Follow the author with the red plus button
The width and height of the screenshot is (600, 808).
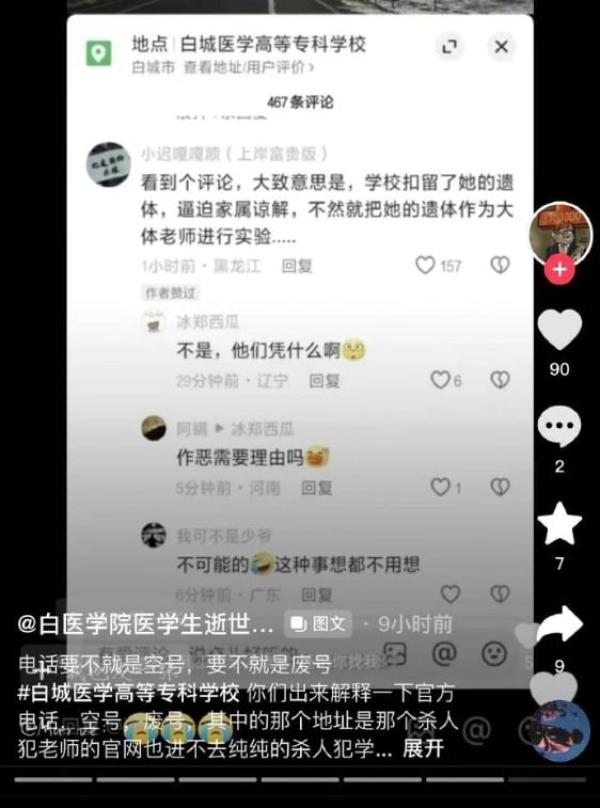560,270
